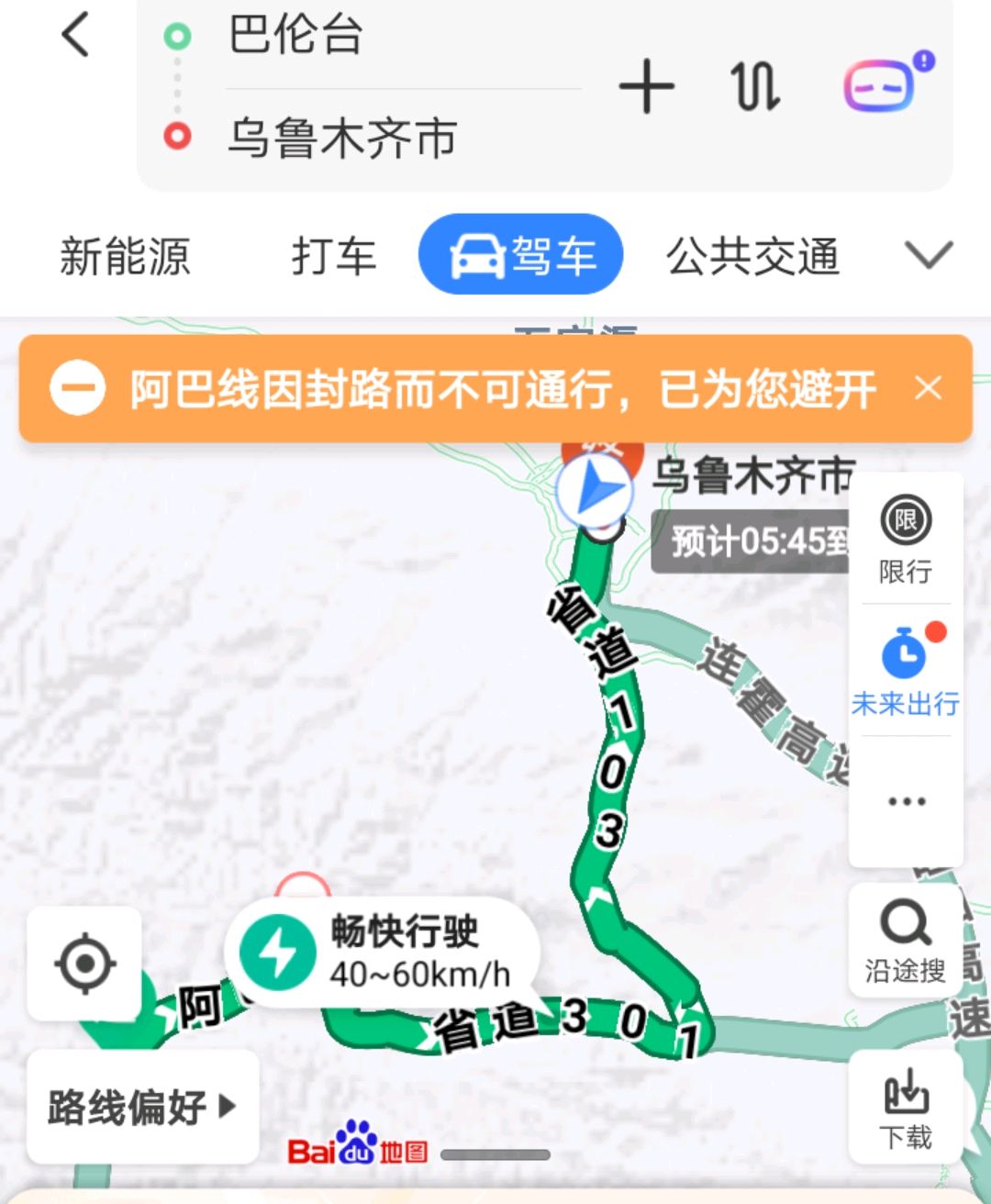Tap the plus icon to add a waypoint
The width and height of the screenshot is (991, 1204).
click(647, 85)
